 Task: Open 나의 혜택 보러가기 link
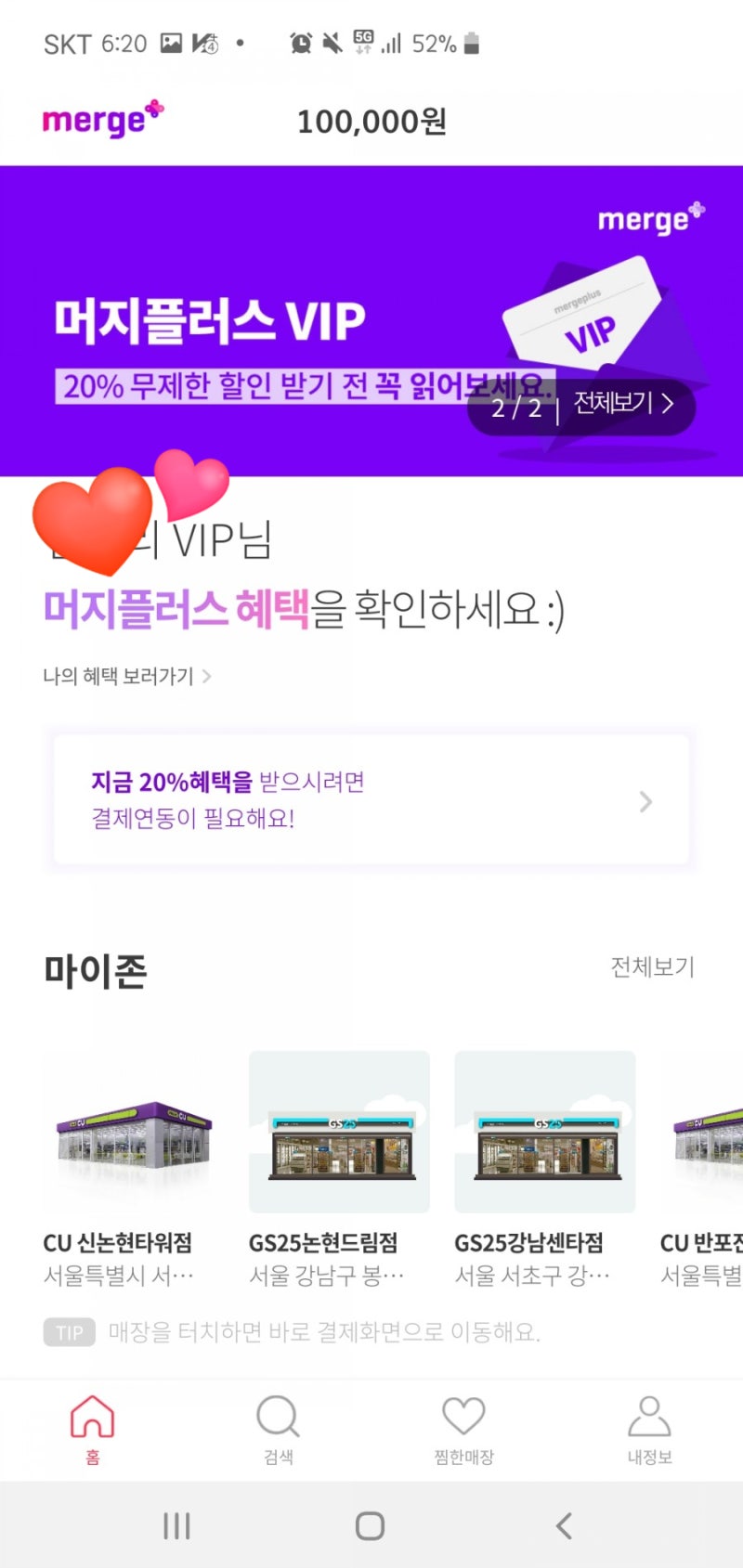[x=127, y=676]
